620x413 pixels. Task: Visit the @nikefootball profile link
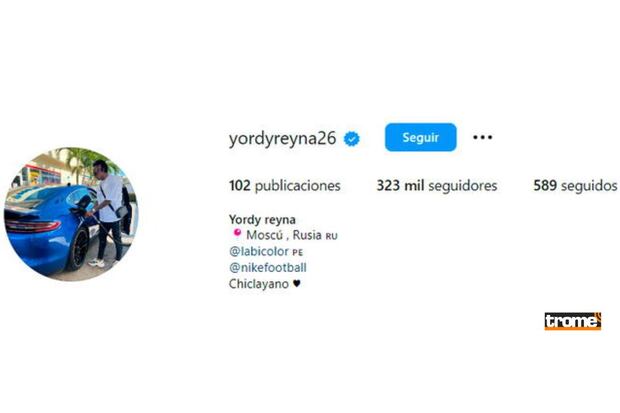click(x=267, y=268)
